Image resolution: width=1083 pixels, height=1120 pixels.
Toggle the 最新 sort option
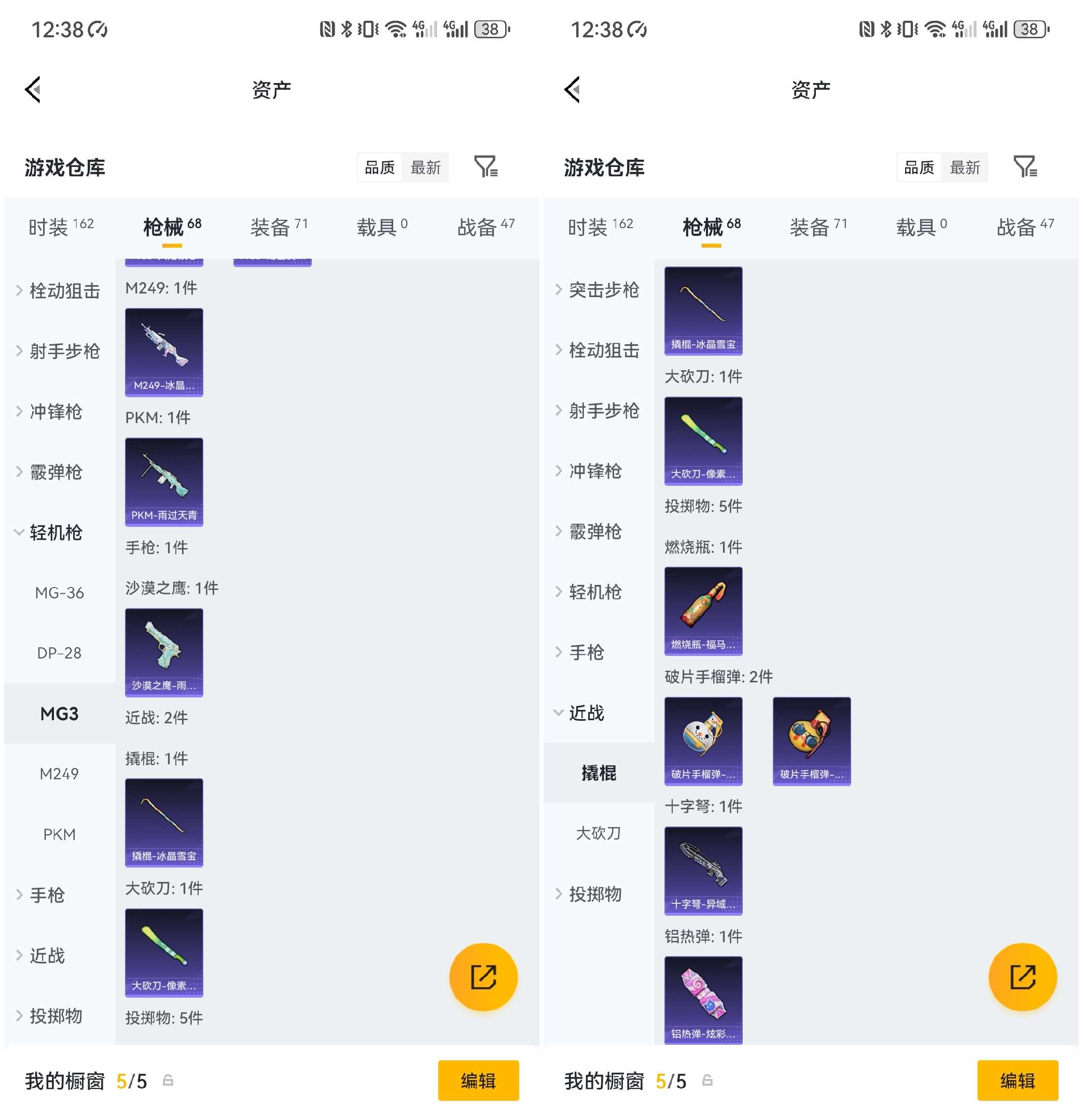tap(425, 167)
